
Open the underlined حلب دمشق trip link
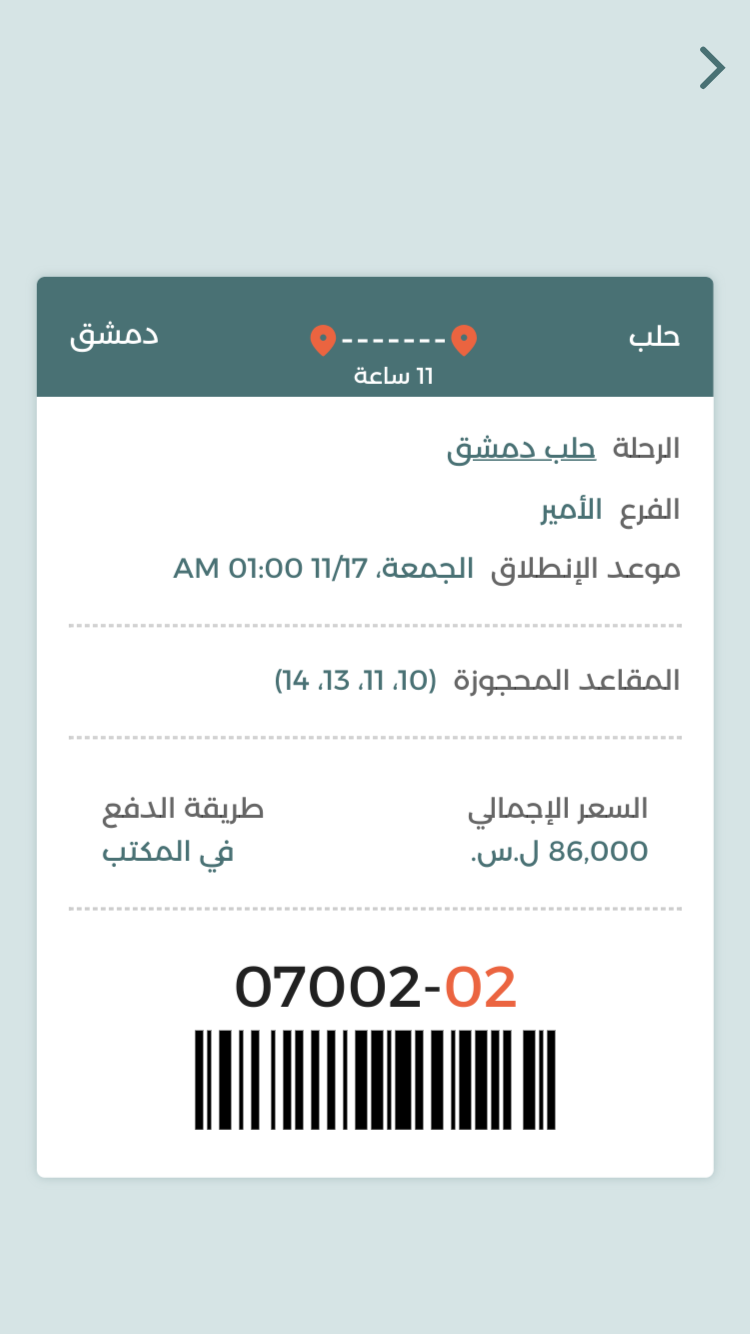[521, 449]
